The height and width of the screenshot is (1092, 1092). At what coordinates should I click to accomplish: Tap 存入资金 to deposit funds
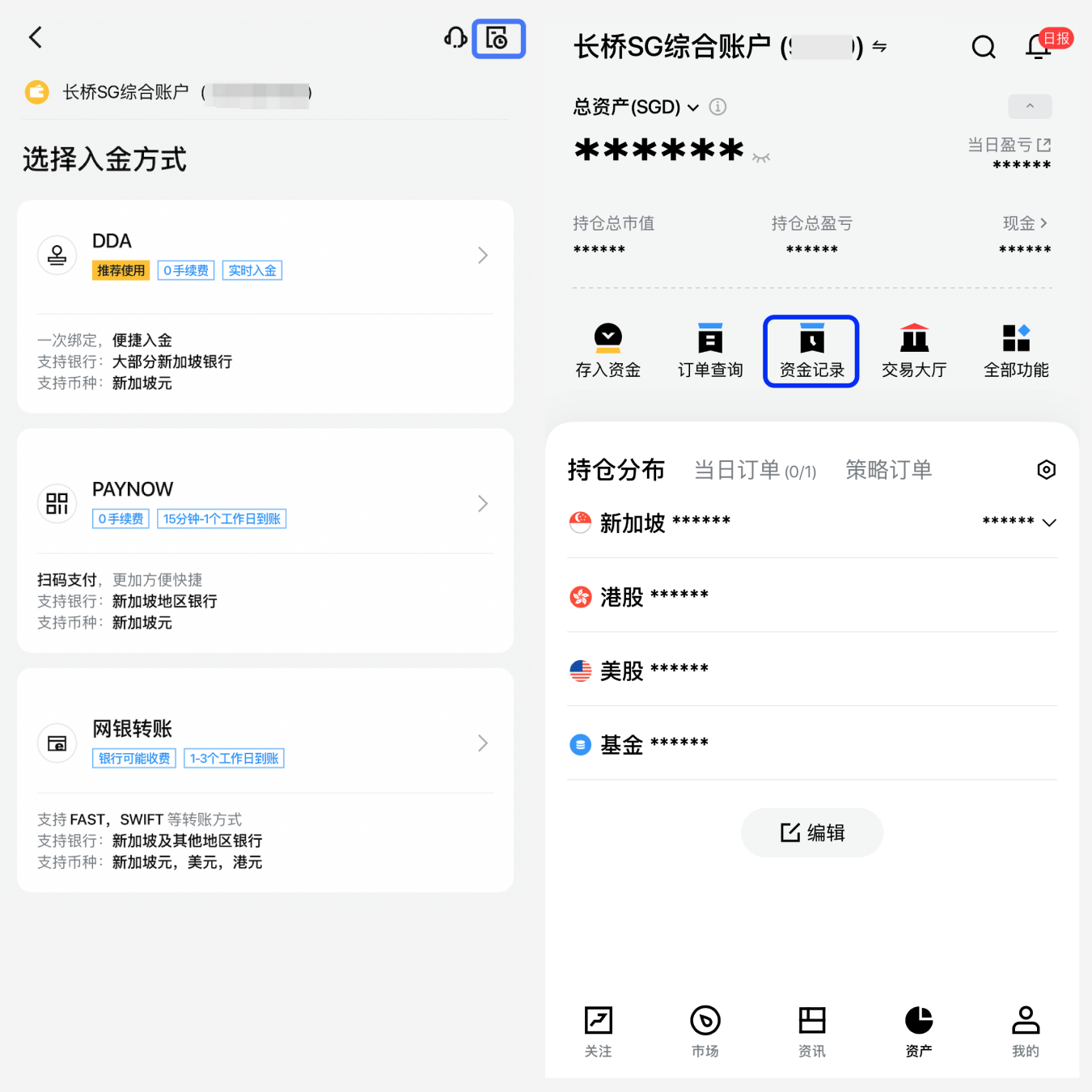608,351
